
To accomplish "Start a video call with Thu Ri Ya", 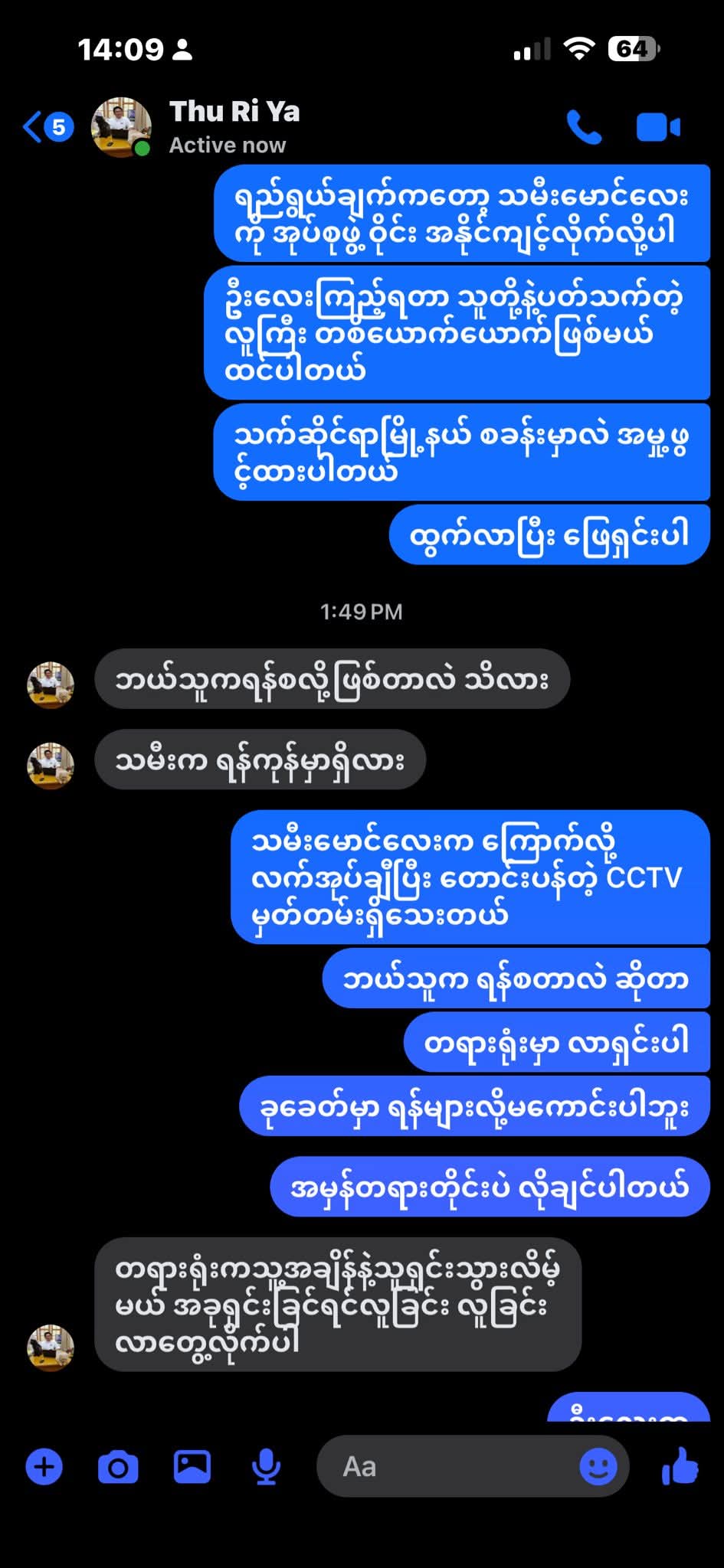I will (657, 127).
